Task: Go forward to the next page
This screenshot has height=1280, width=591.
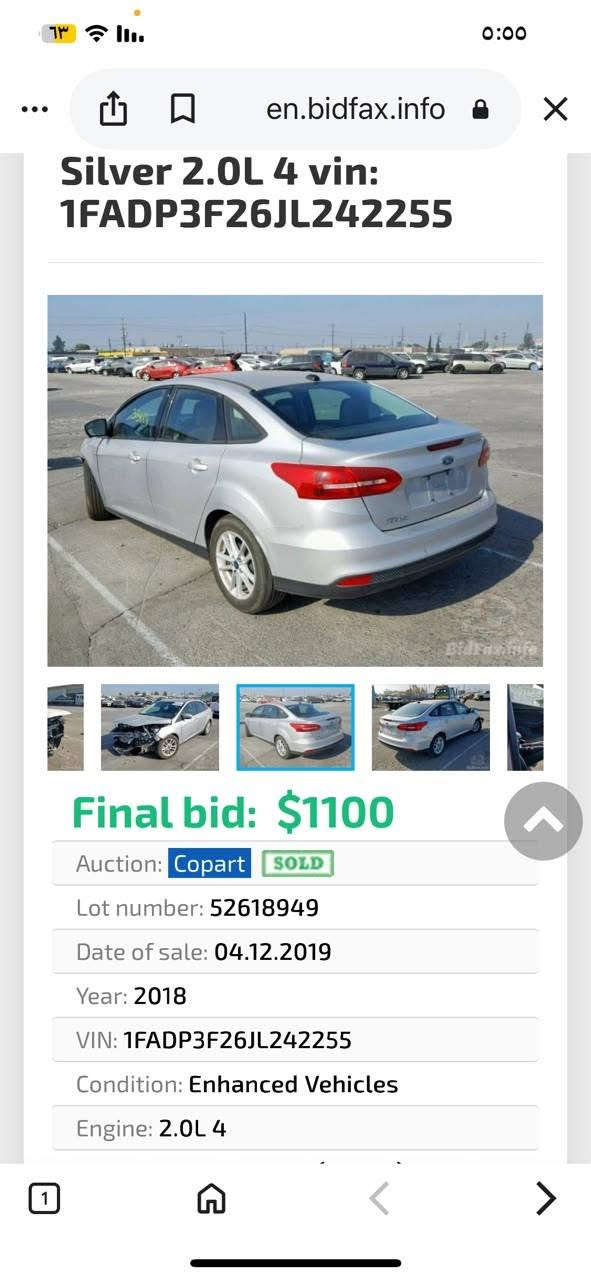Action: click(545, 1198)
